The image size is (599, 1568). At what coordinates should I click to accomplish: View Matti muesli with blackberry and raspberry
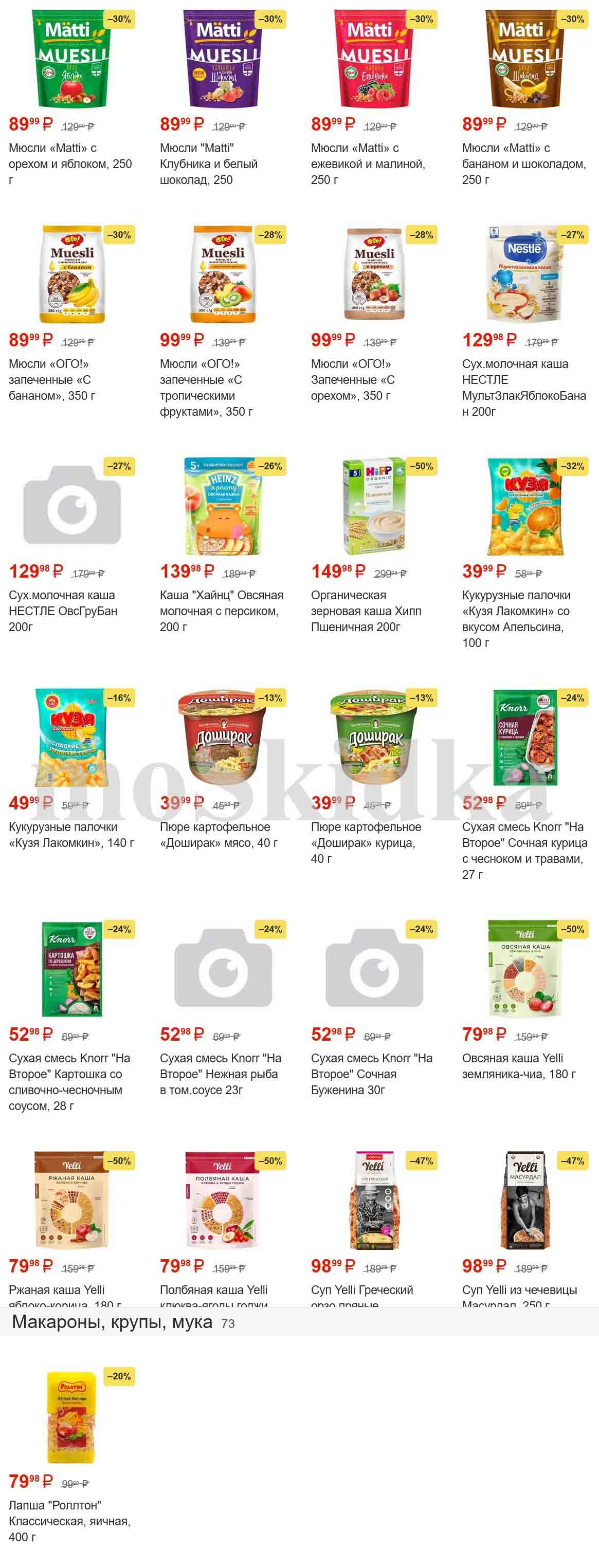tap(374, 59)
